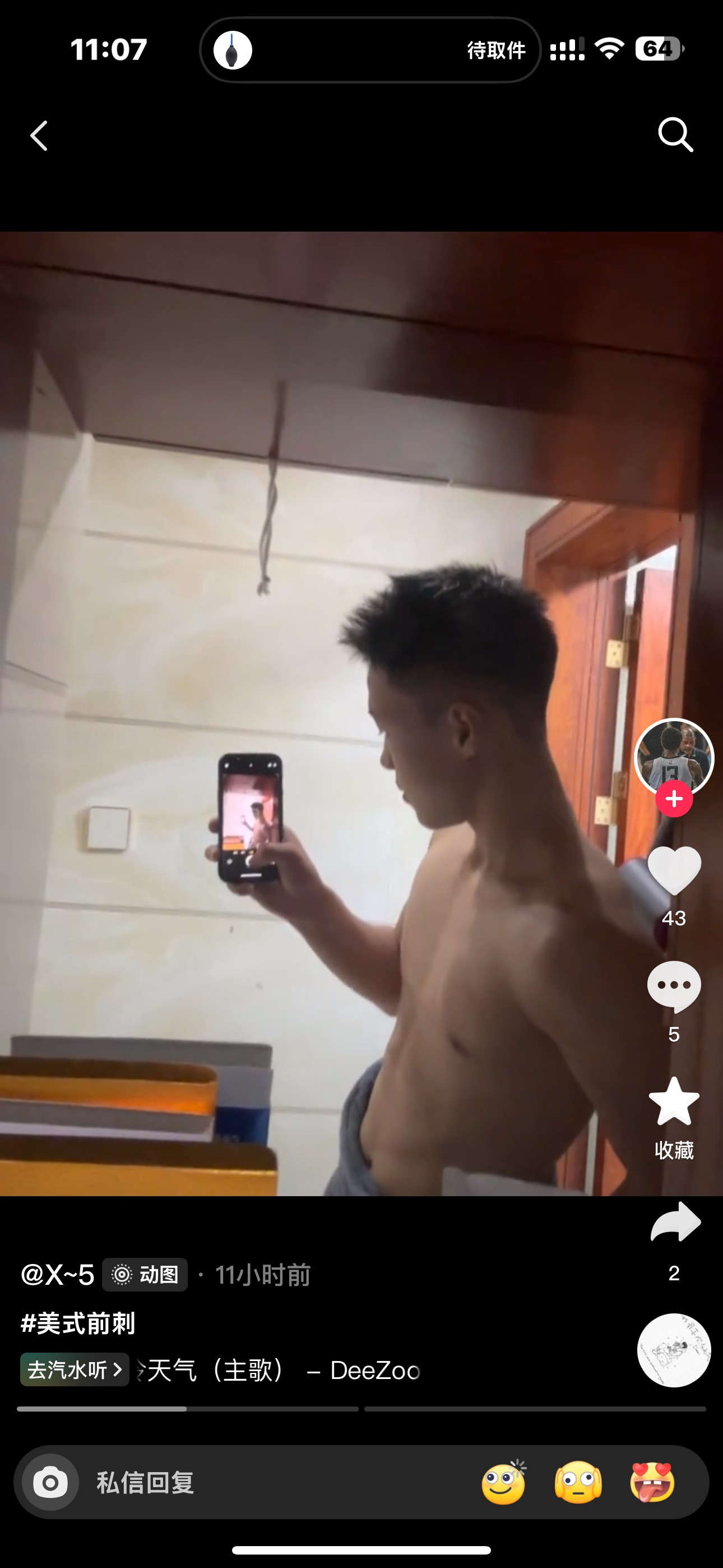The width and height of the screenshot is (723, 1568).
Task: Send the peeking covered-face emoji
Action: 578,1482
